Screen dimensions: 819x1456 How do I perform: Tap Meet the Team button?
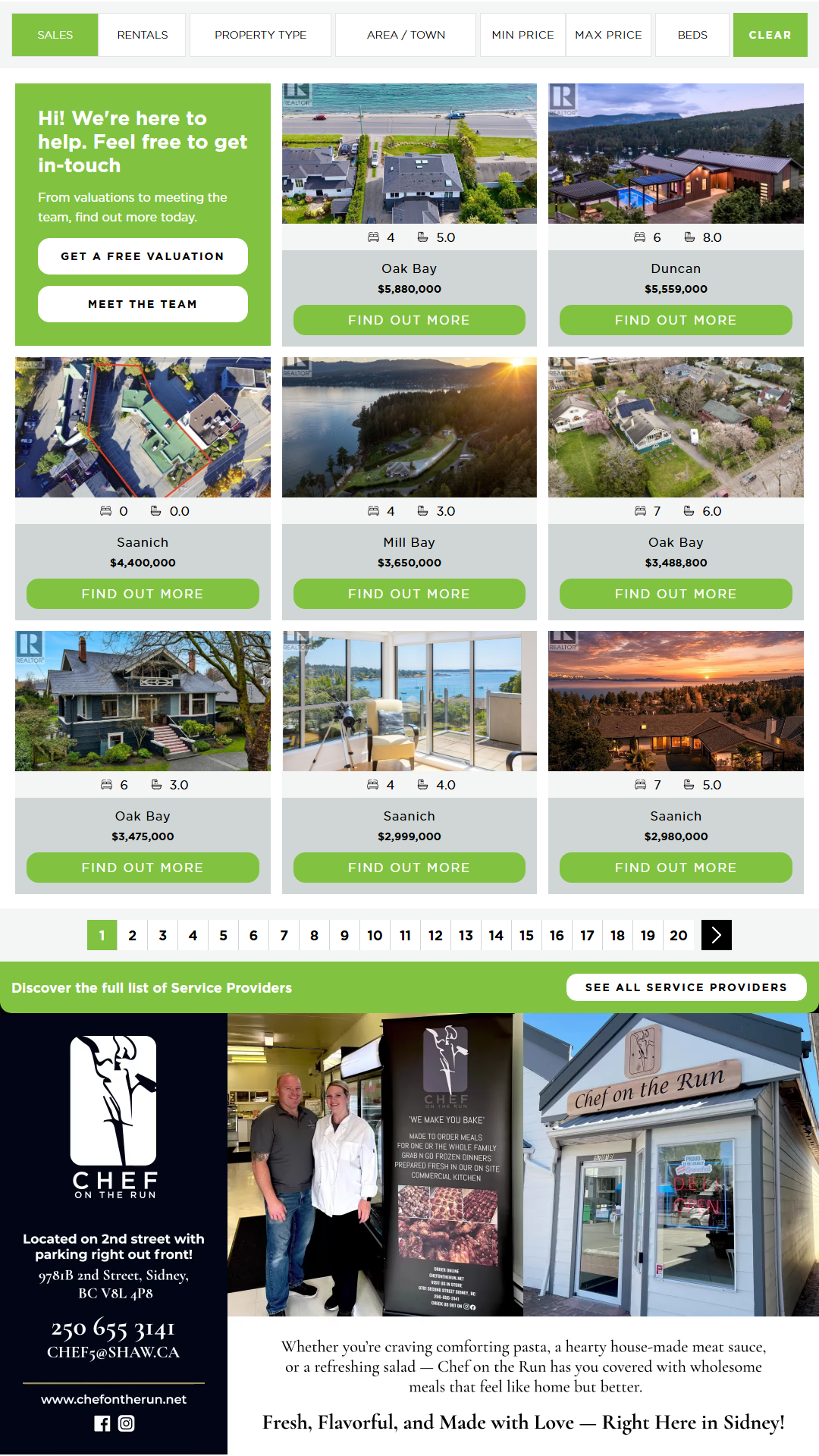pos(143,304)
